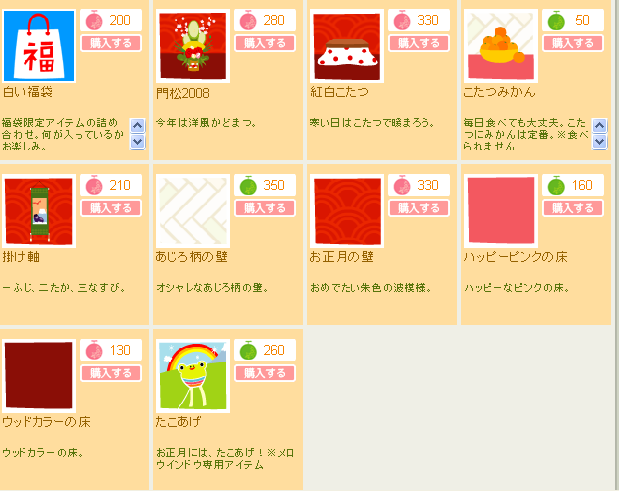Purchase the 掛け軸 scroll item
The image size is (619, 491).
coord(110,208)
